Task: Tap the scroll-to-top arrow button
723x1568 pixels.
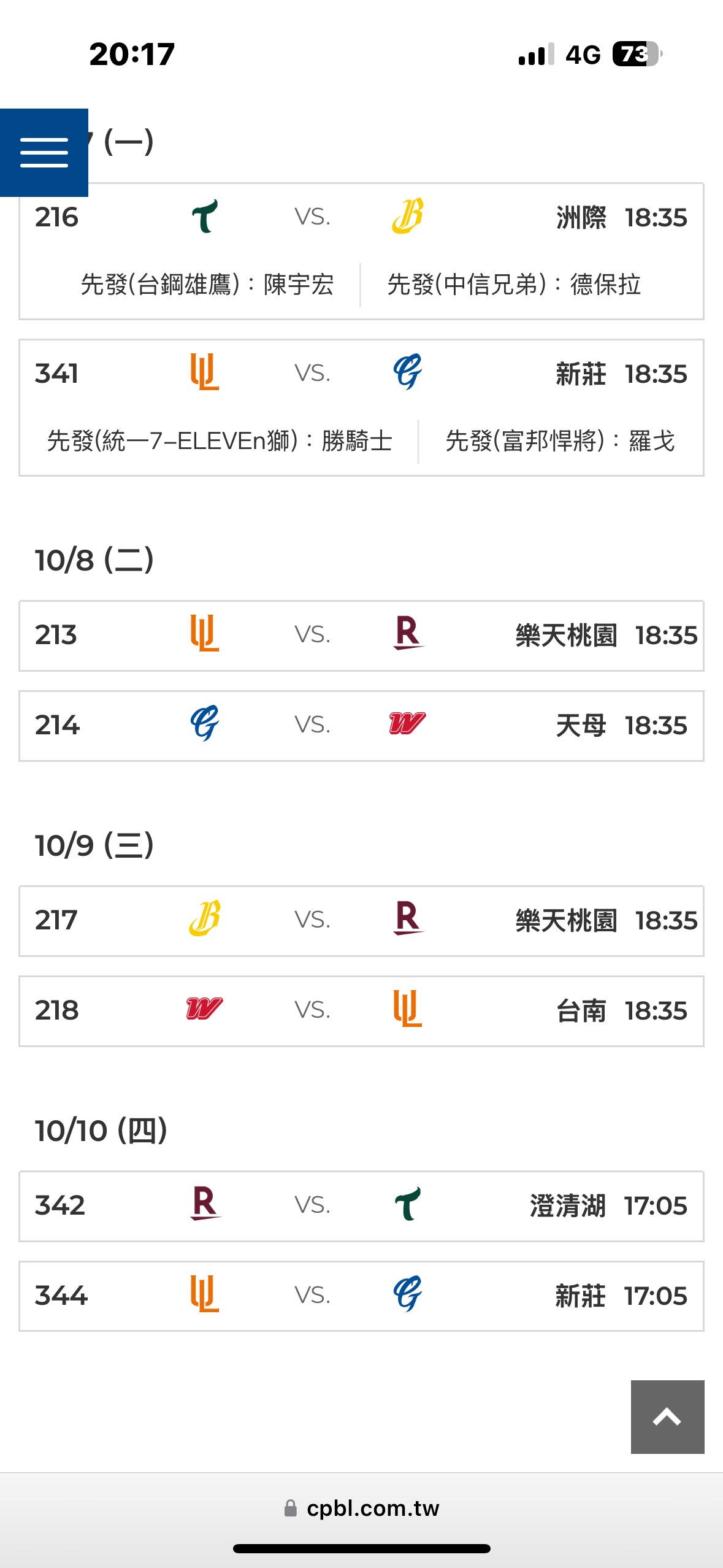Action: pos(667,1416)
